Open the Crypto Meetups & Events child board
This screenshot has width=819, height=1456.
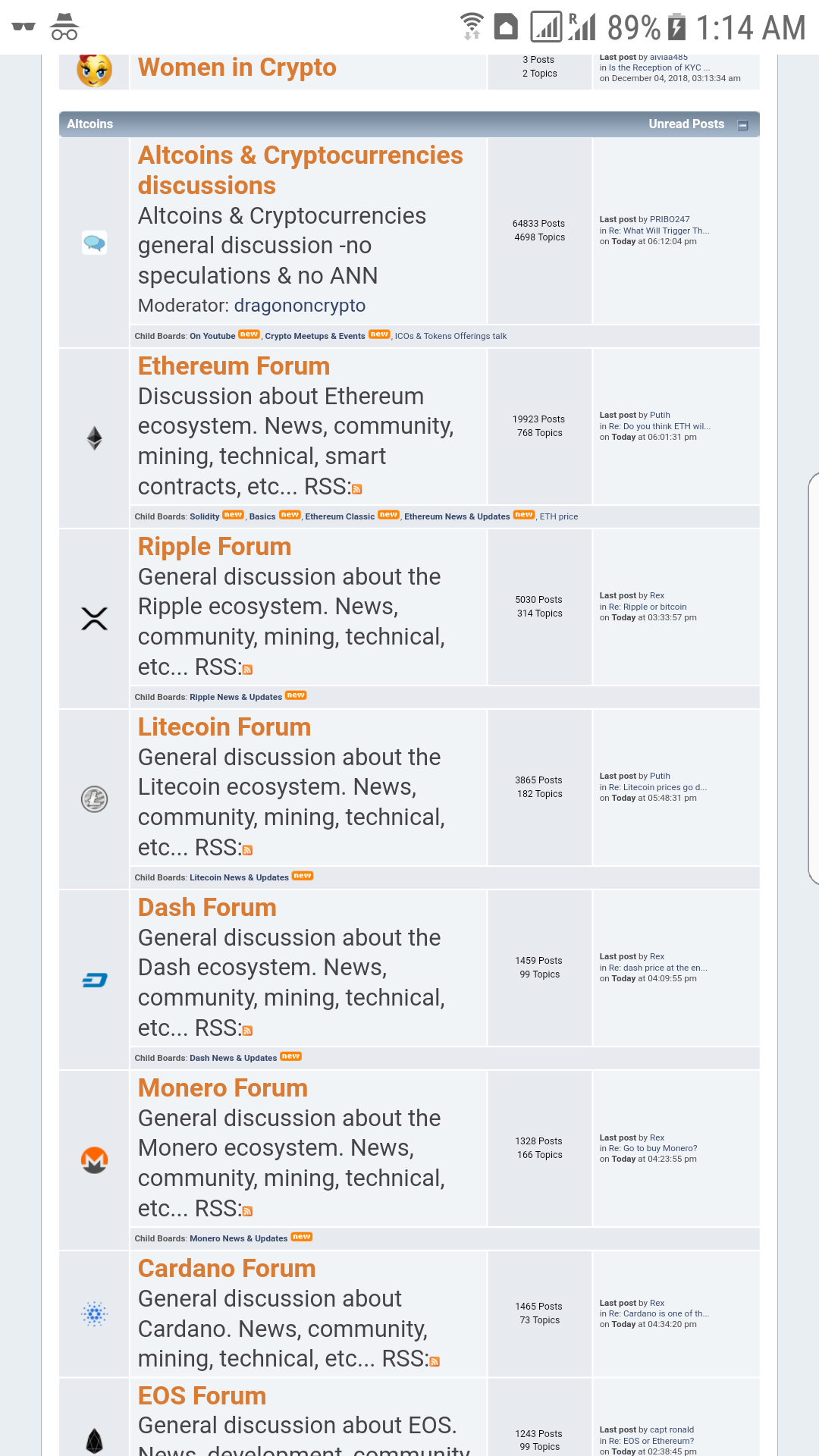point(315,336)
